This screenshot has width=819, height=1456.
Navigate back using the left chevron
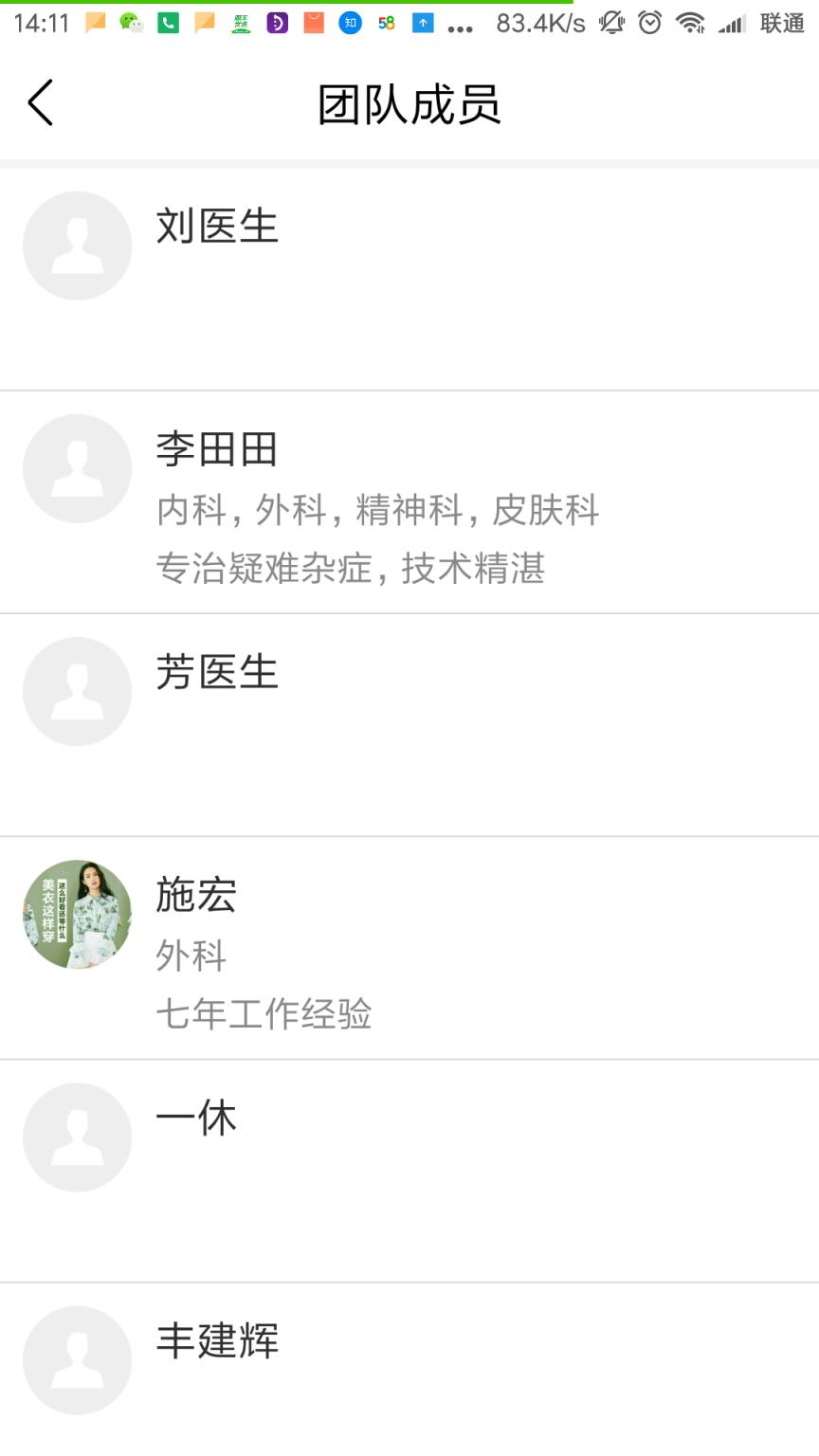coord(40,102)
